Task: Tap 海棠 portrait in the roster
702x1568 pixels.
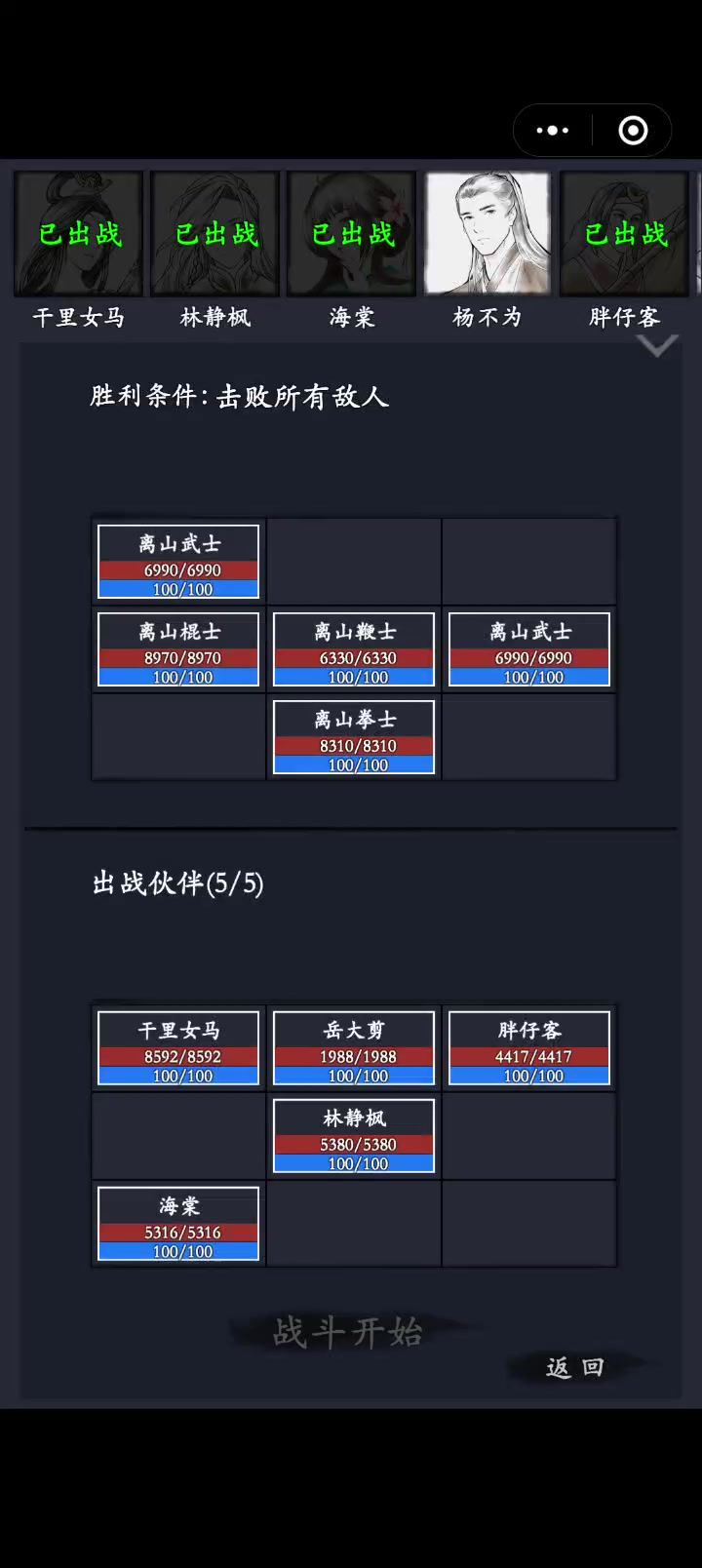Action: pyautogui.click(x=352, y=234)
